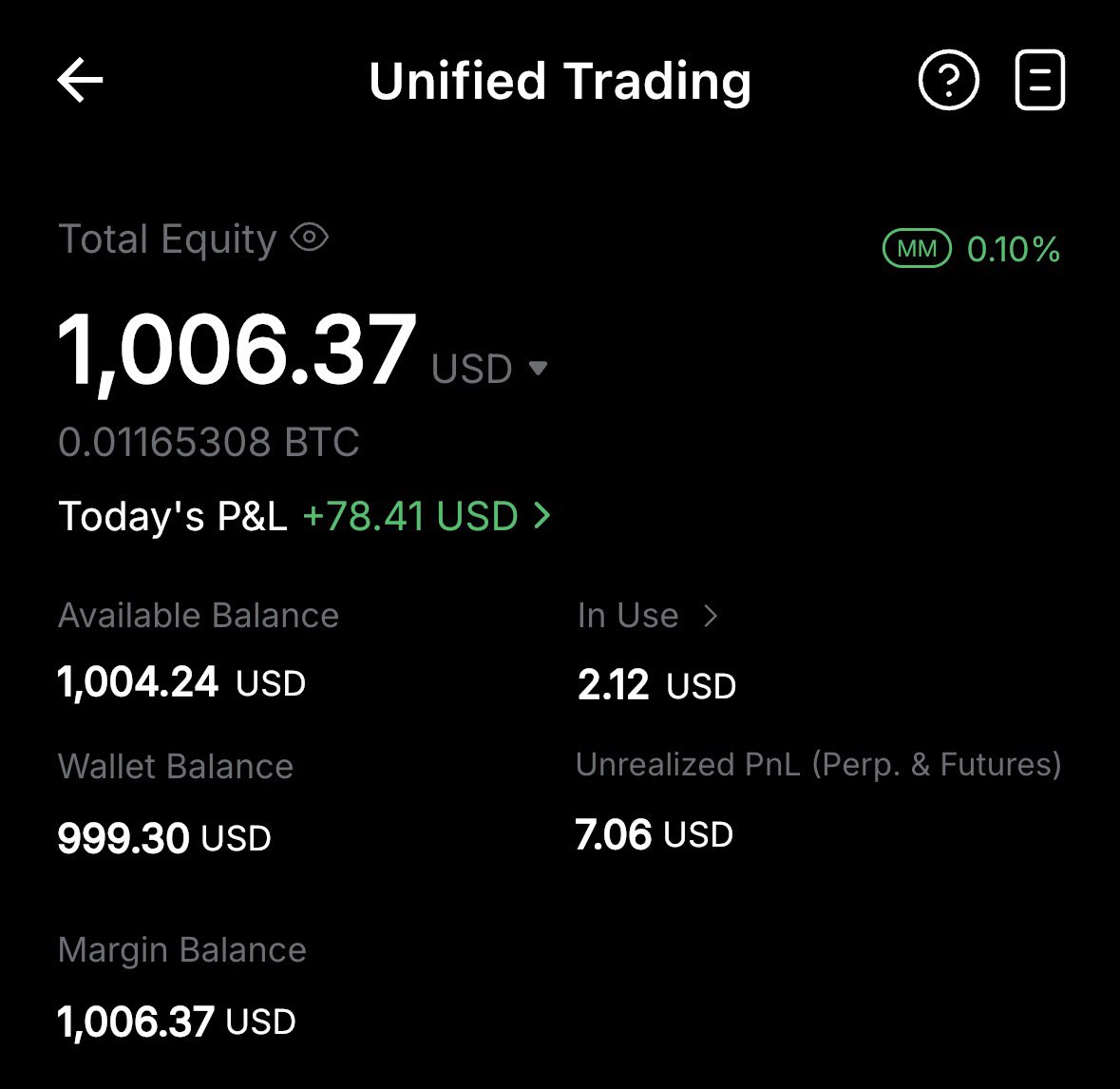View the In Use breakdown
Image resolution: width=1120 pixels, height=1089 pixels.
[710, 617]
